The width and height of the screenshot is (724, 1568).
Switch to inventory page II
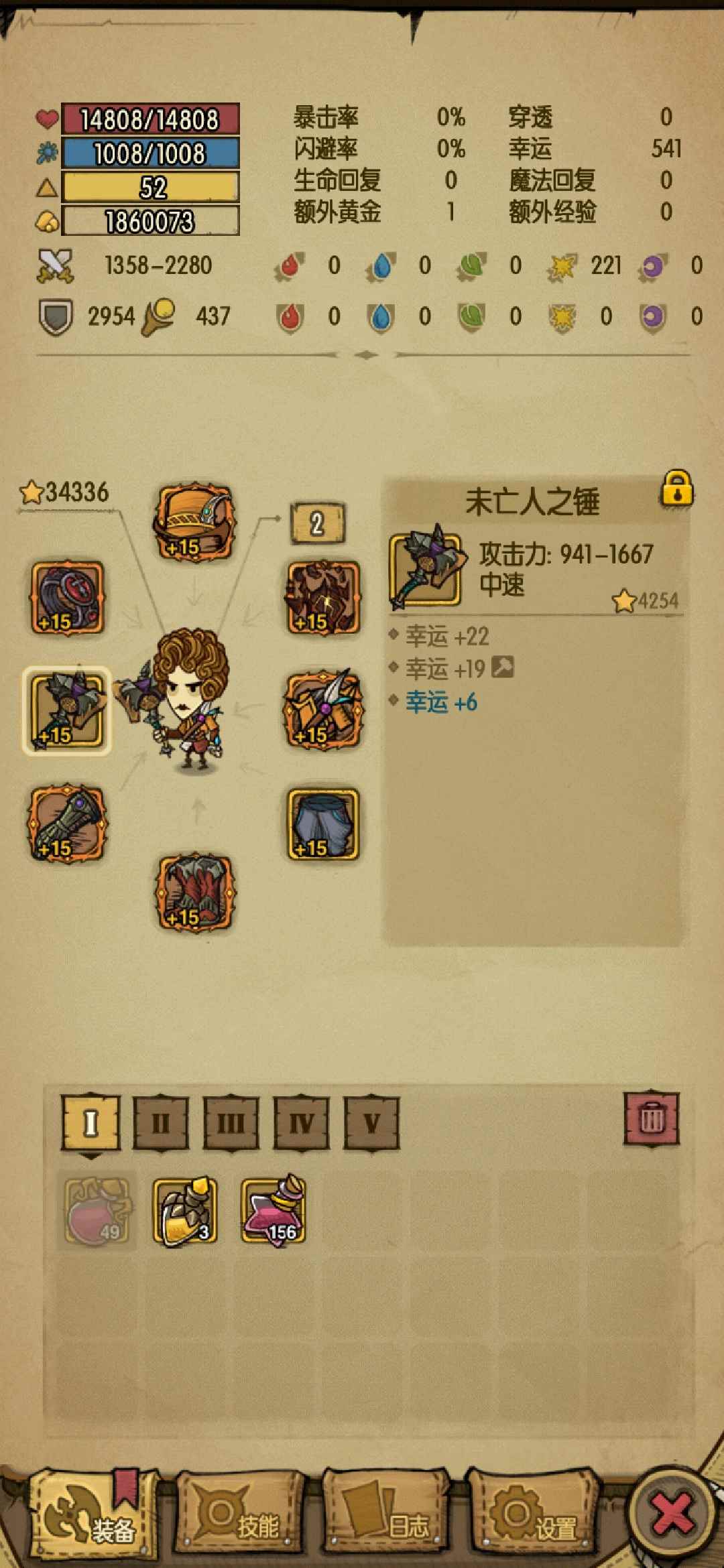[x=161, y=1123]
